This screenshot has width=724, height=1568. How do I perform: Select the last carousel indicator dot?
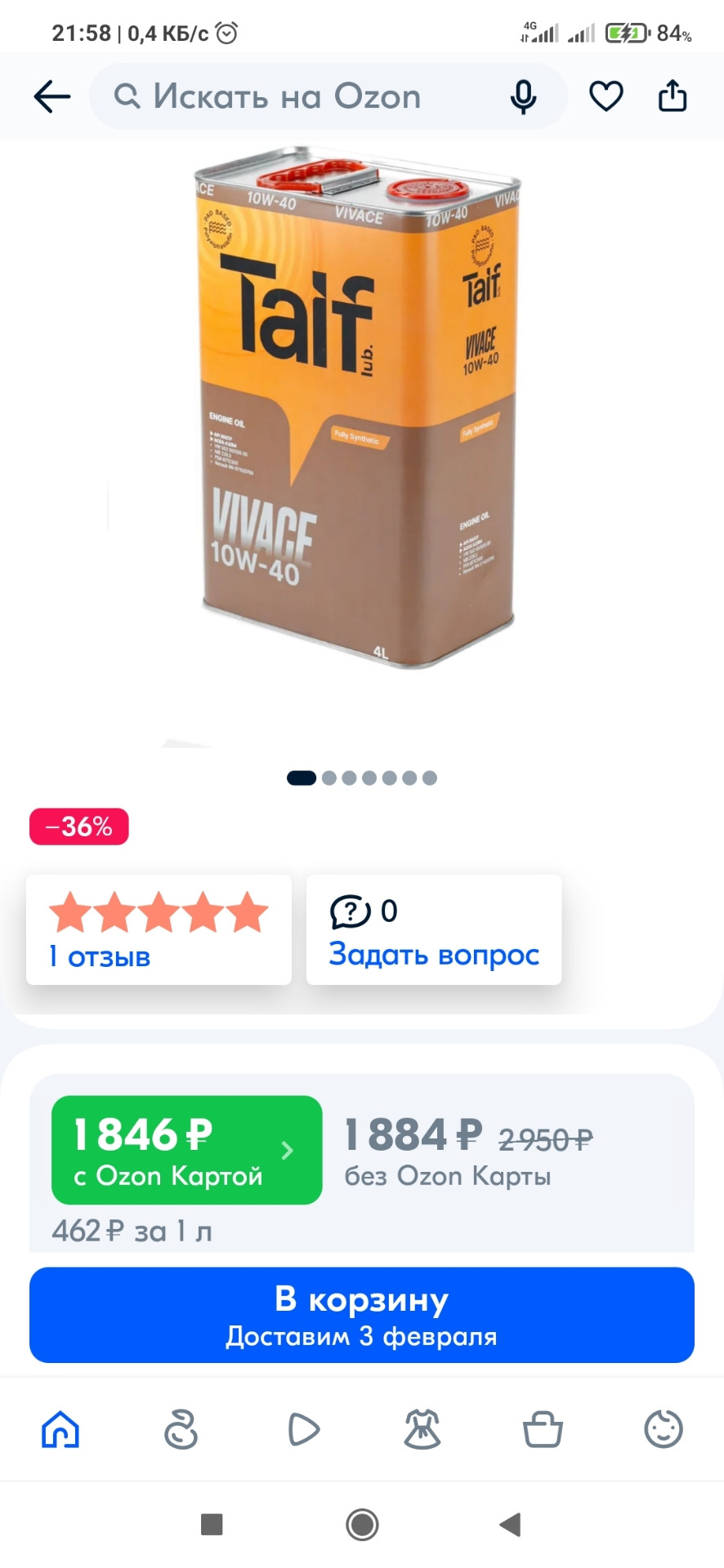(428, 777)
